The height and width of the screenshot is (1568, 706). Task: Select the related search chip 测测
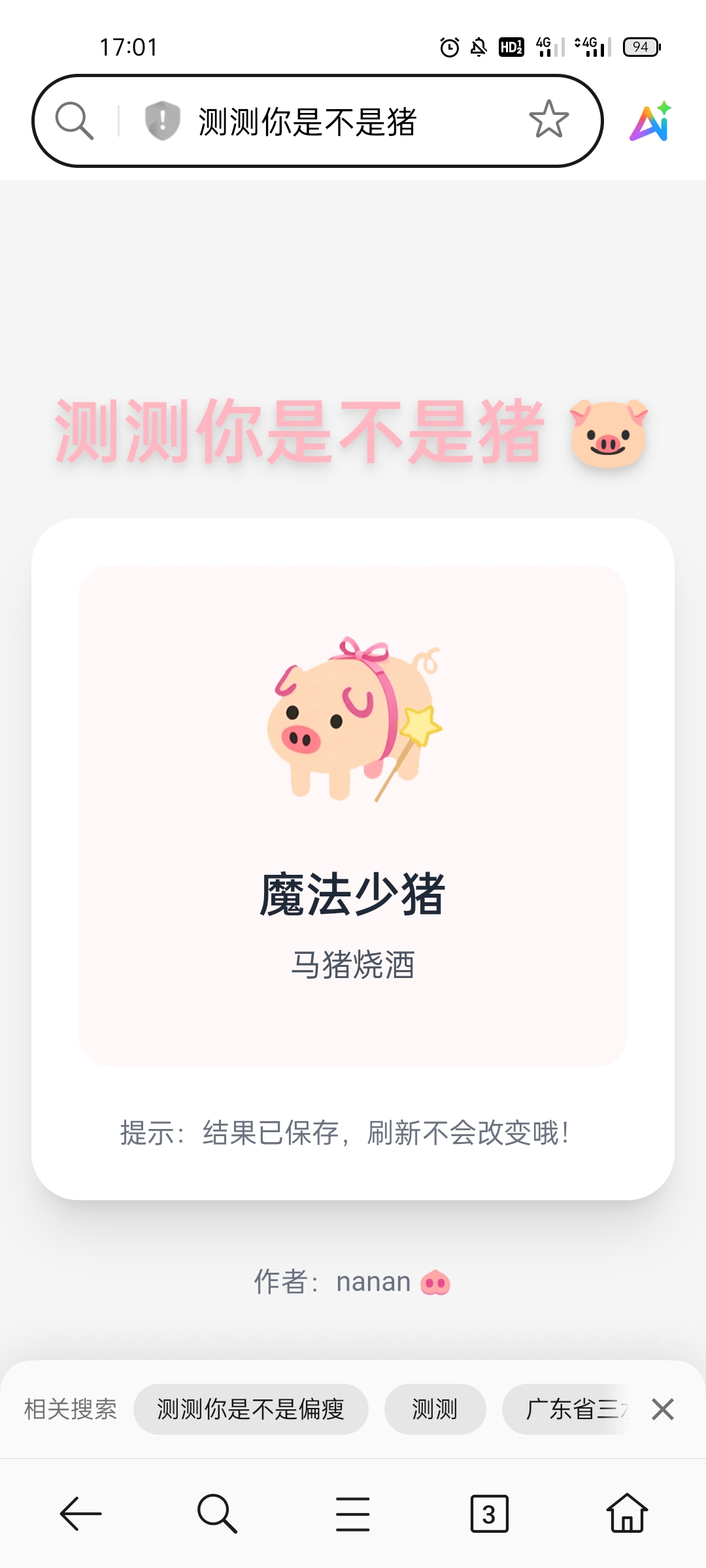point(435,1409)
